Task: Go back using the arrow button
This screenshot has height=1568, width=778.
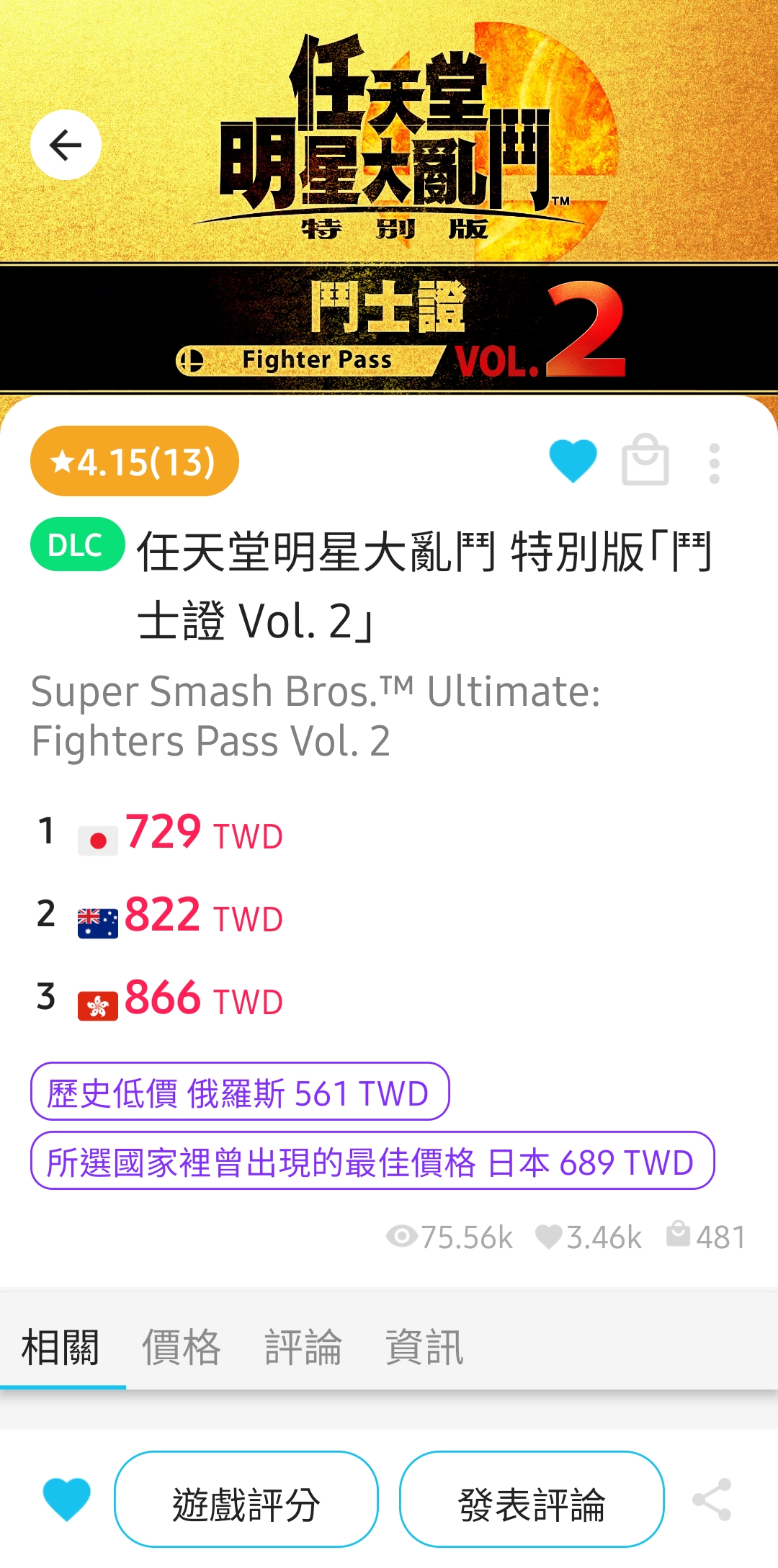Action: click(66, 145)
